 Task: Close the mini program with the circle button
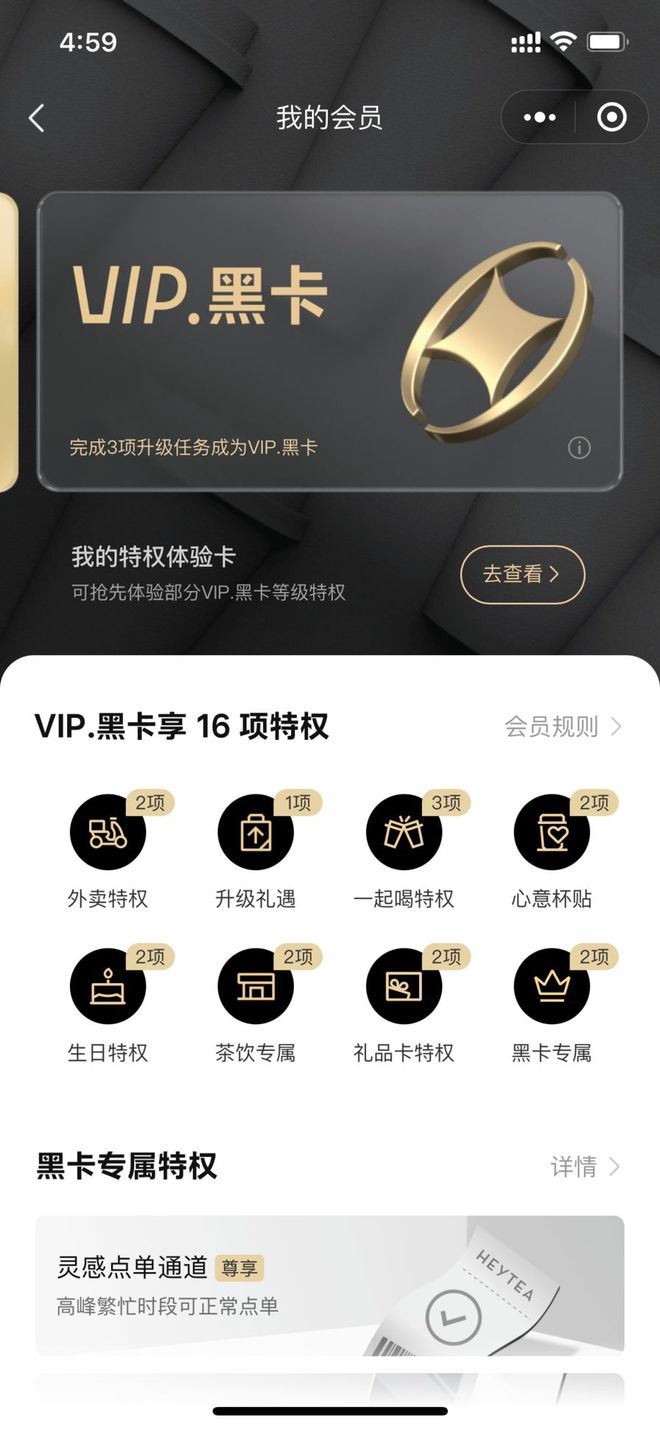coord(611,118)
